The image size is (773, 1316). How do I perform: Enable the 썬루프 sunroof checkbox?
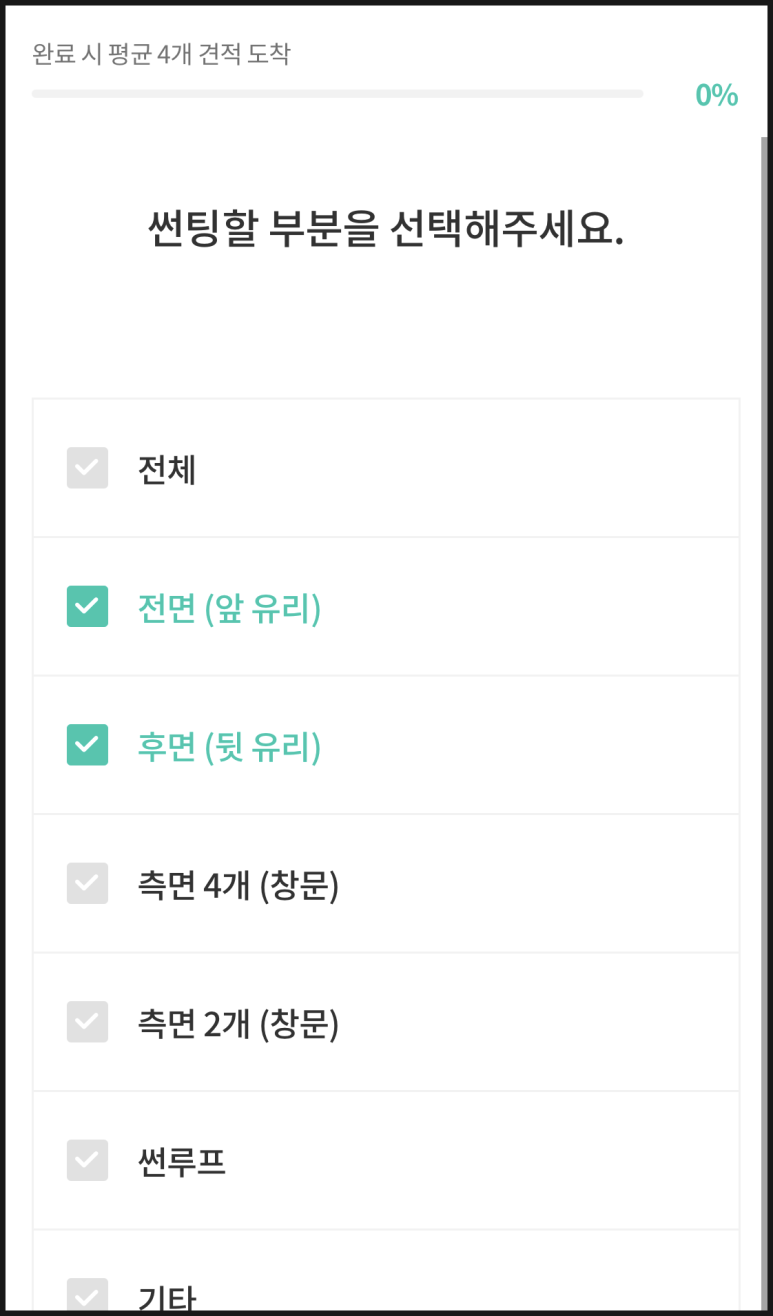click(x=87, y=1160)
